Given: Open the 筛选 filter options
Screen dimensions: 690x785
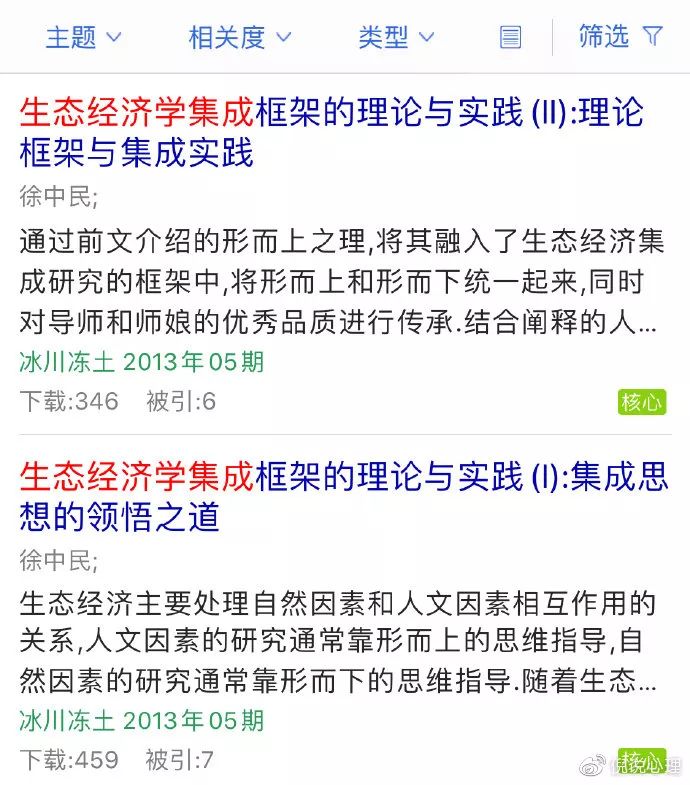Looking at the screenshot, I should tap(620, 37).
